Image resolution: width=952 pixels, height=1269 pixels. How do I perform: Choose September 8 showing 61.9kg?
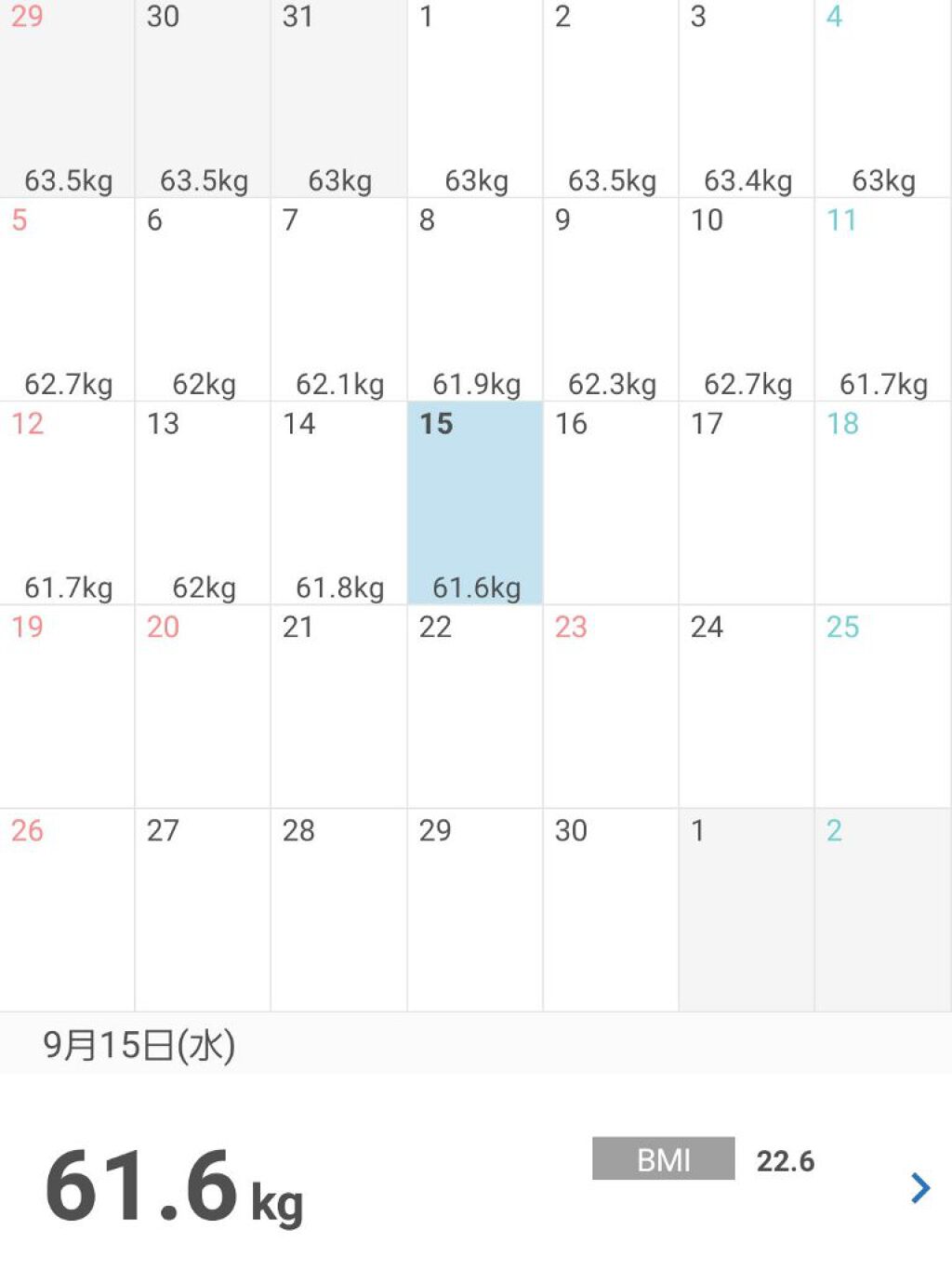pos(475,299)
